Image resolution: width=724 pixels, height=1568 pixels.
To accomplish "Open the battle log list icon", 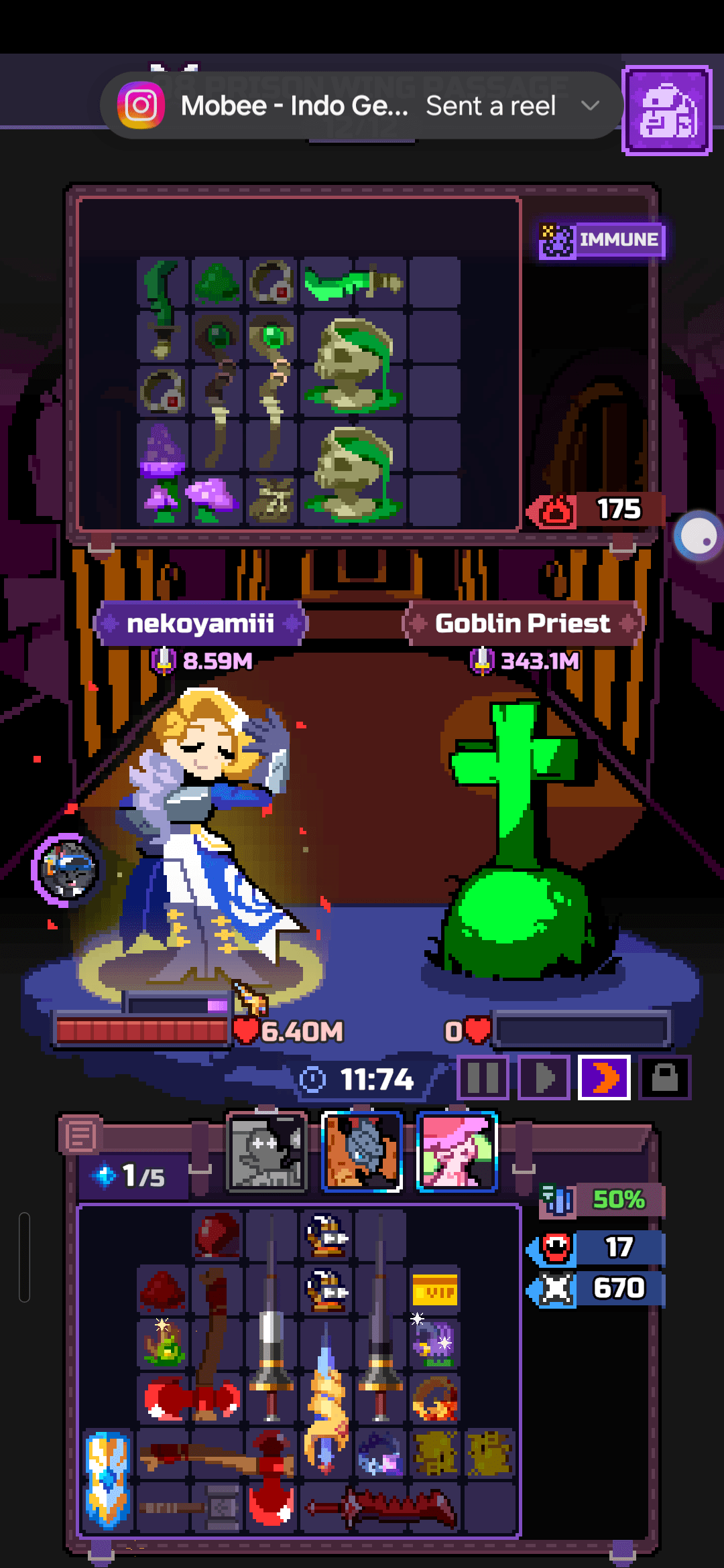I will (x=80, y=1136).
